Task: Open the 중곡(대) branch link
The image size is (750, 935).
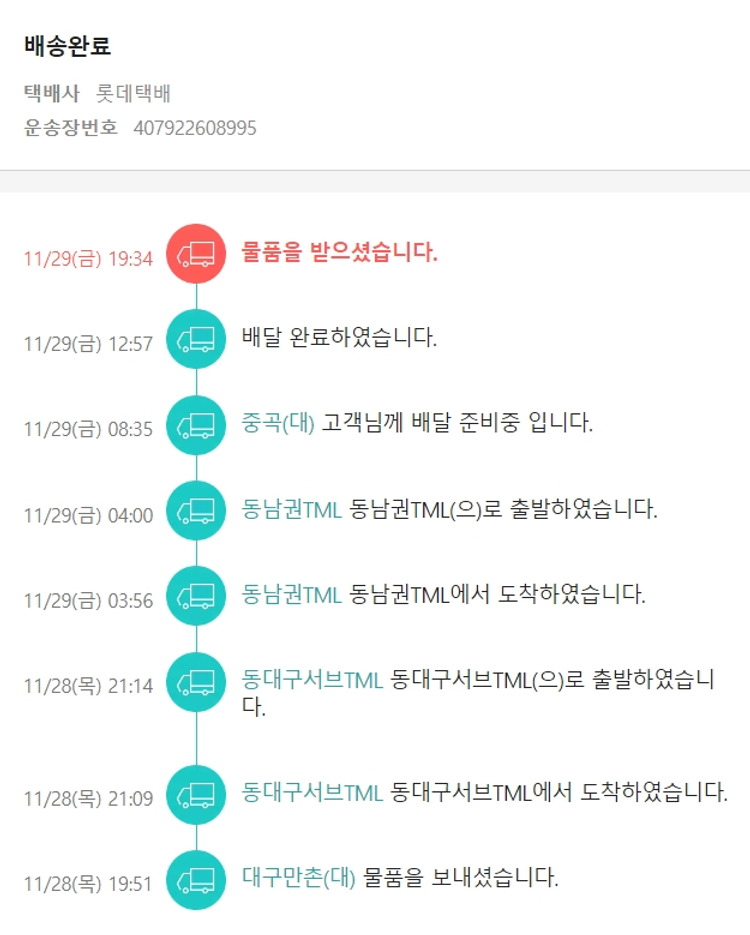Action: click(x=278, y=423)
